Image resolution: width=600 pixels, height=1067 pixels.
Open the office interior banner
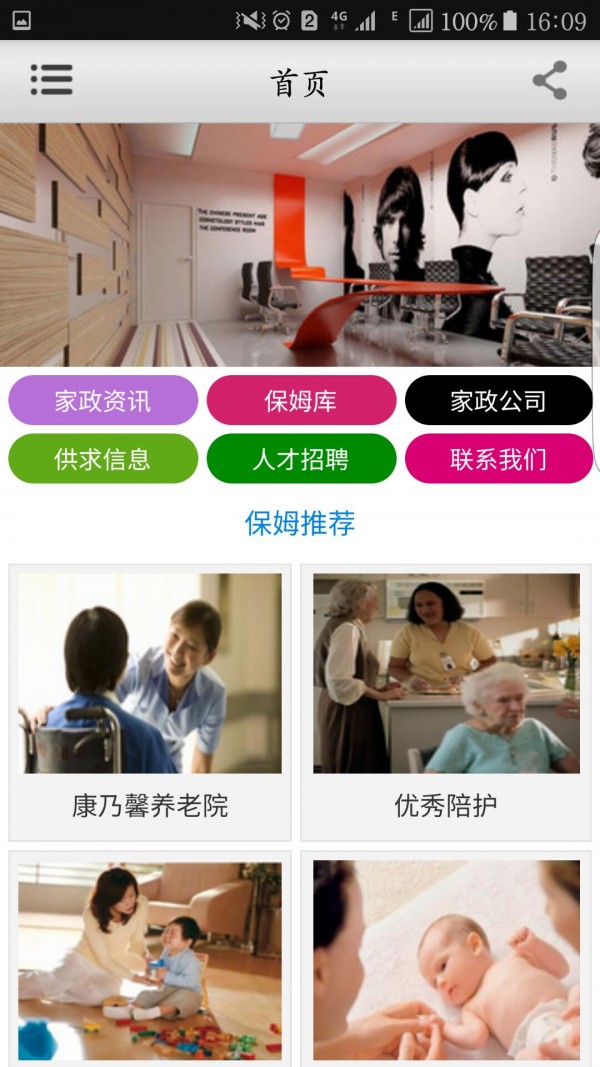[x=300, y=245]
